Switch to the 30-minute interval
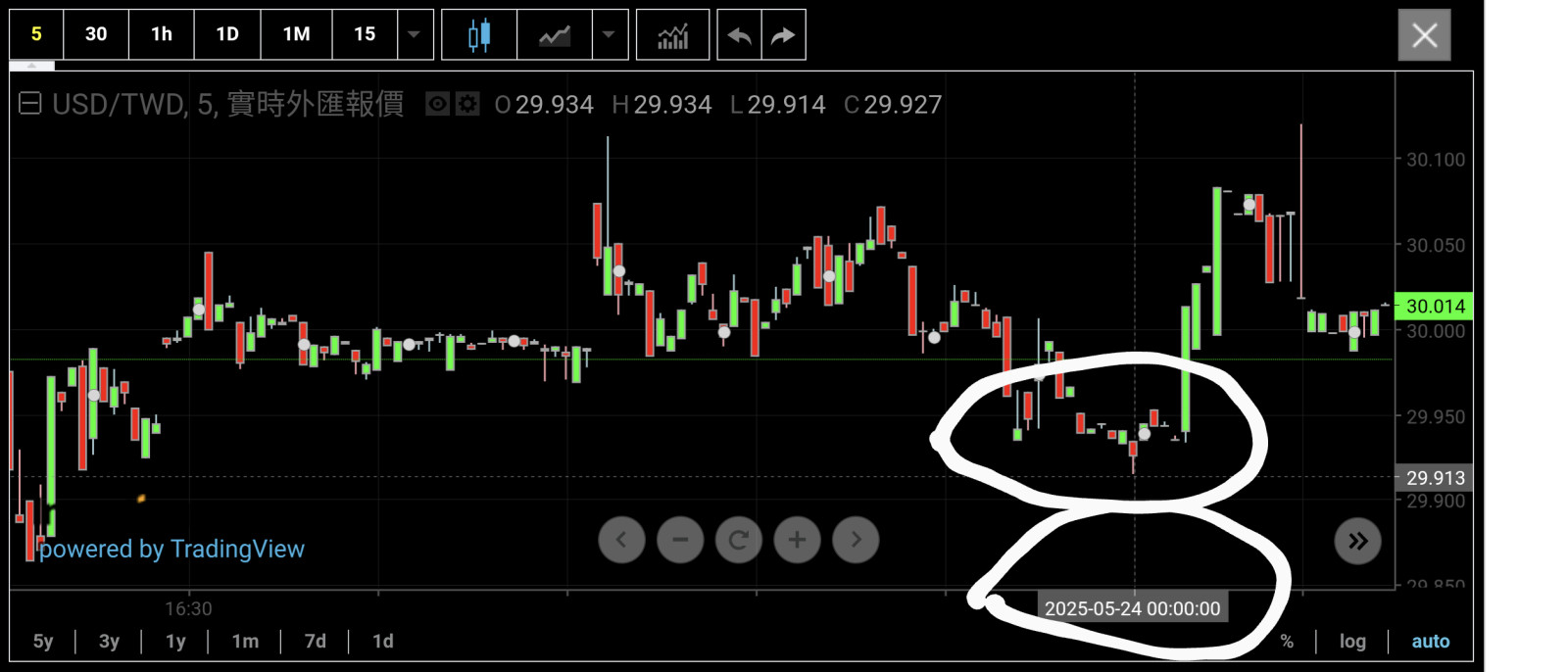This screenshot has width=1568, height=672. point(96,34)
